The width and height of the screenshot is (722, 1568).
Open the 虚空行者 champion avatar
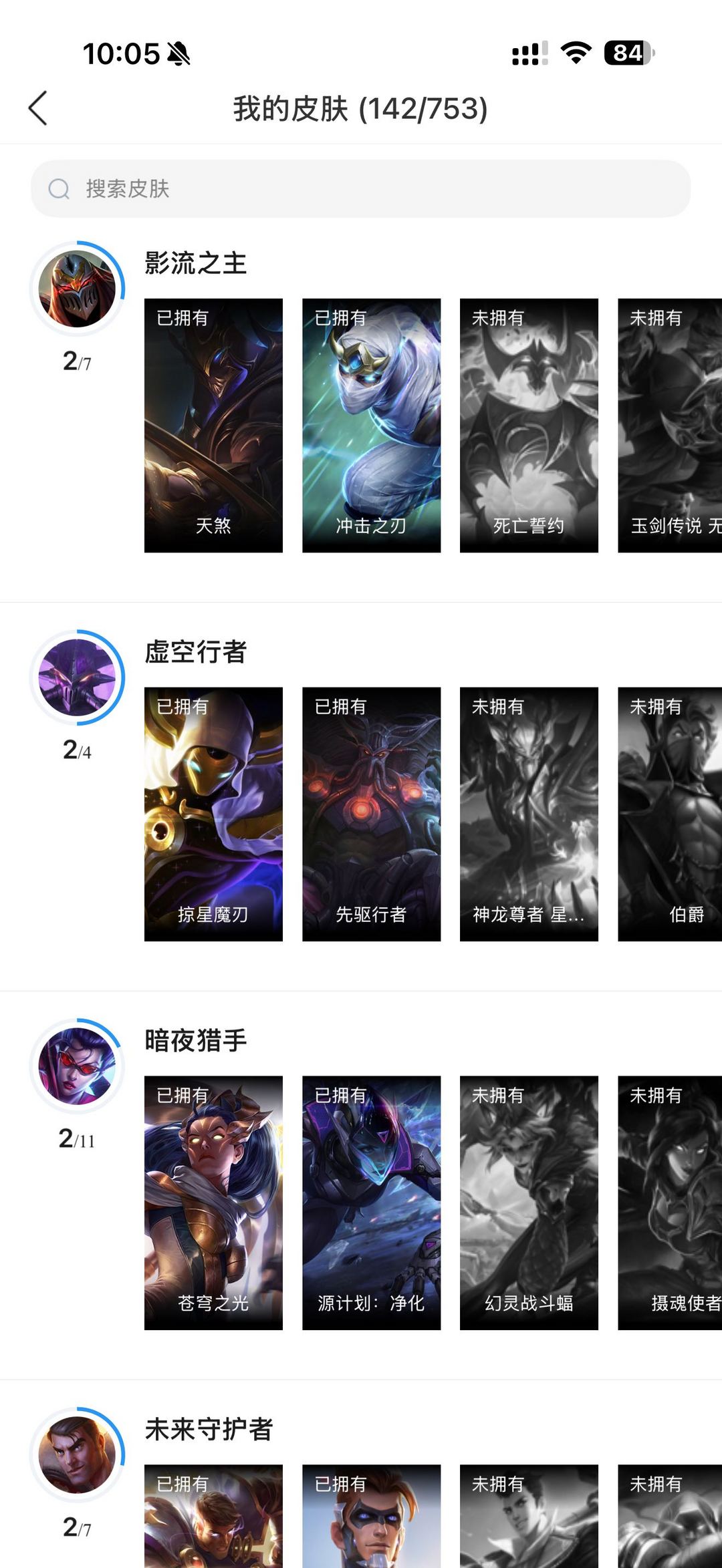pos(77,677)
